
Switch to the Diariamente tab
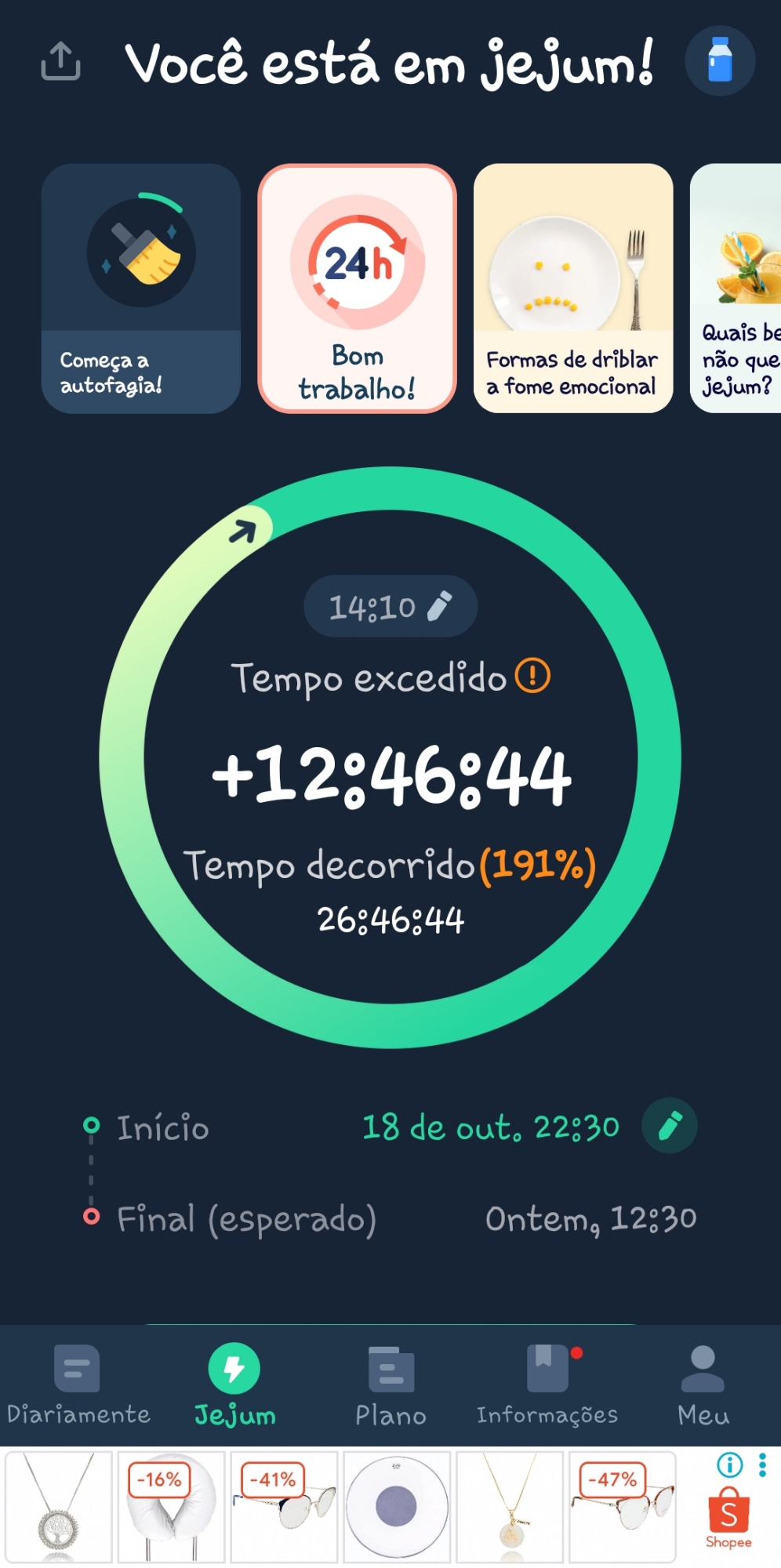pos(78,1385)
